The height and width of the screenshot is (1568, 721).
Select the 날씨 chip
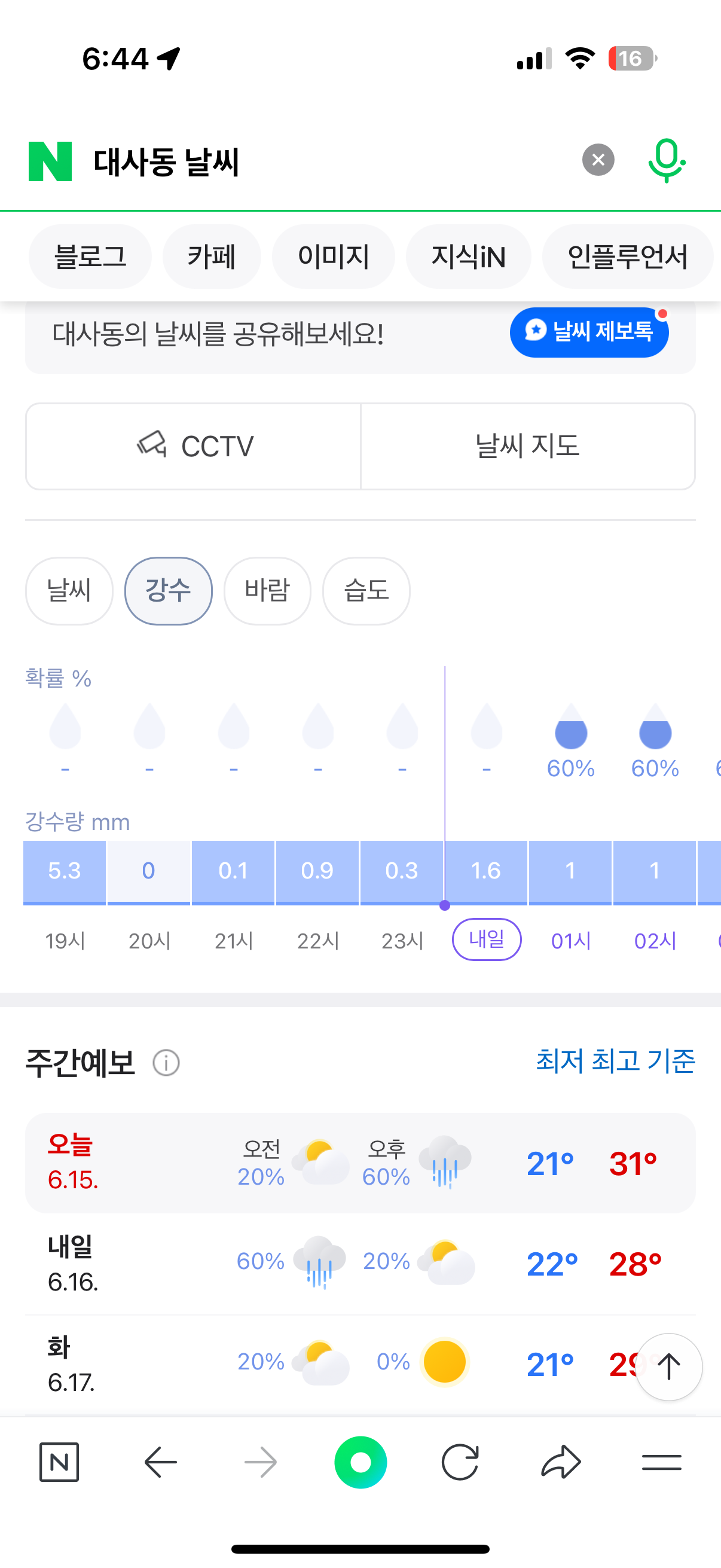(x=69, y=590)
